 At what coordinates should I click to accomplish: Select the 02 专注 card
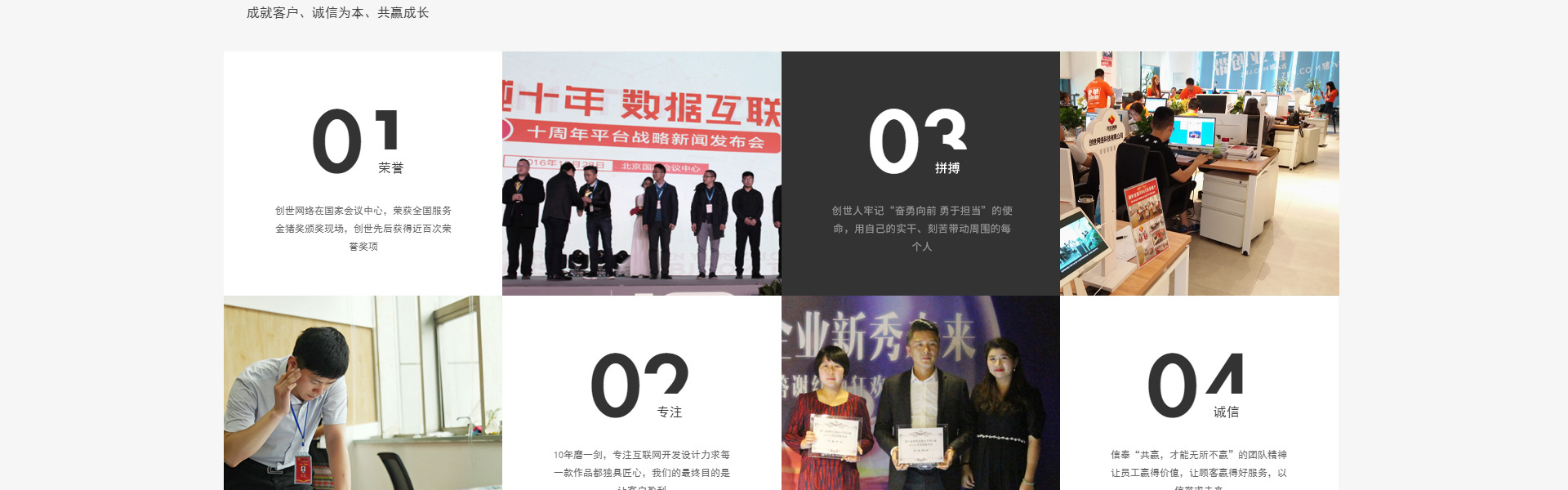(641, 400)
